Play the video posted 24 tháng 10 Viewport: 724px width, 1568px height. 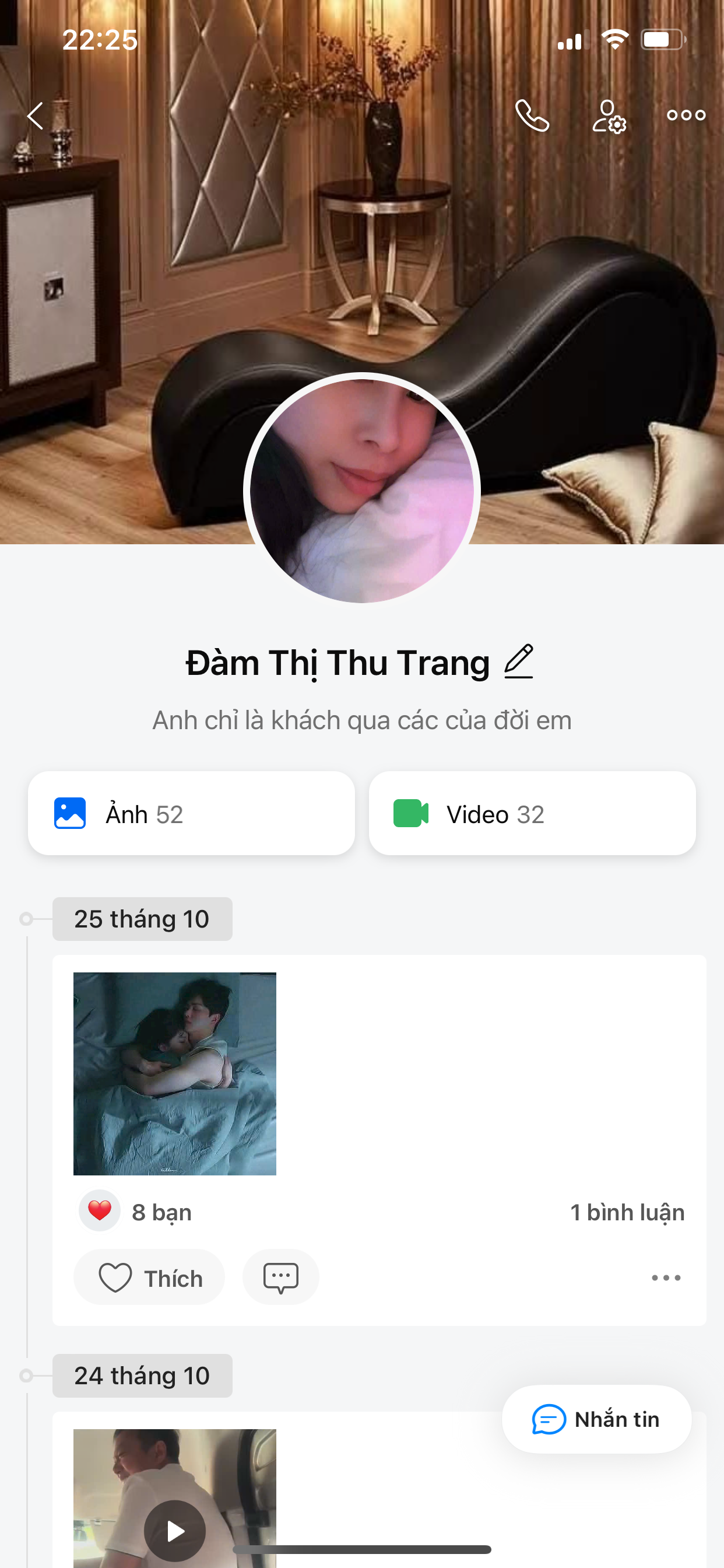coord(175,1530)
